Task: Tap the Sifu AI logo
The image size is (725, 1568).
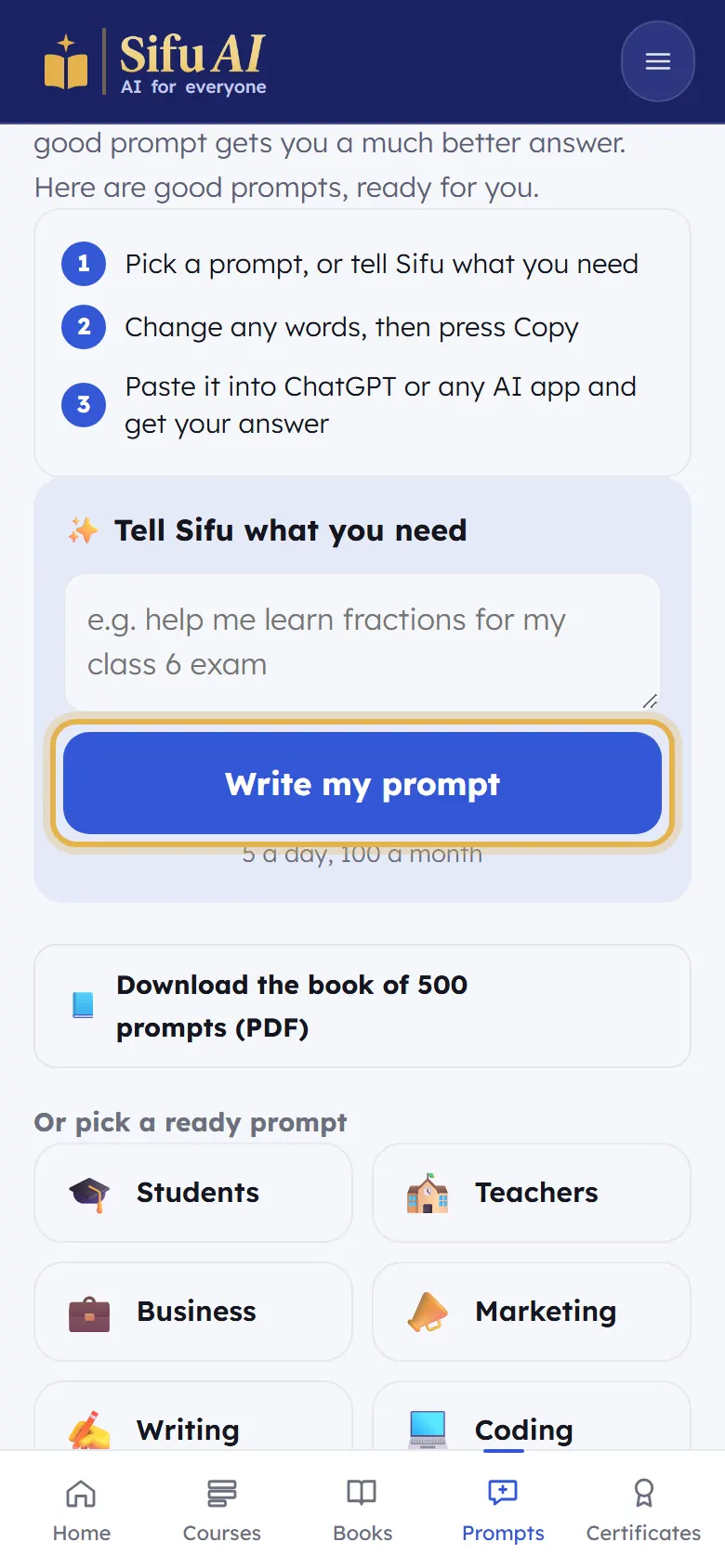Action: [155, 62]
